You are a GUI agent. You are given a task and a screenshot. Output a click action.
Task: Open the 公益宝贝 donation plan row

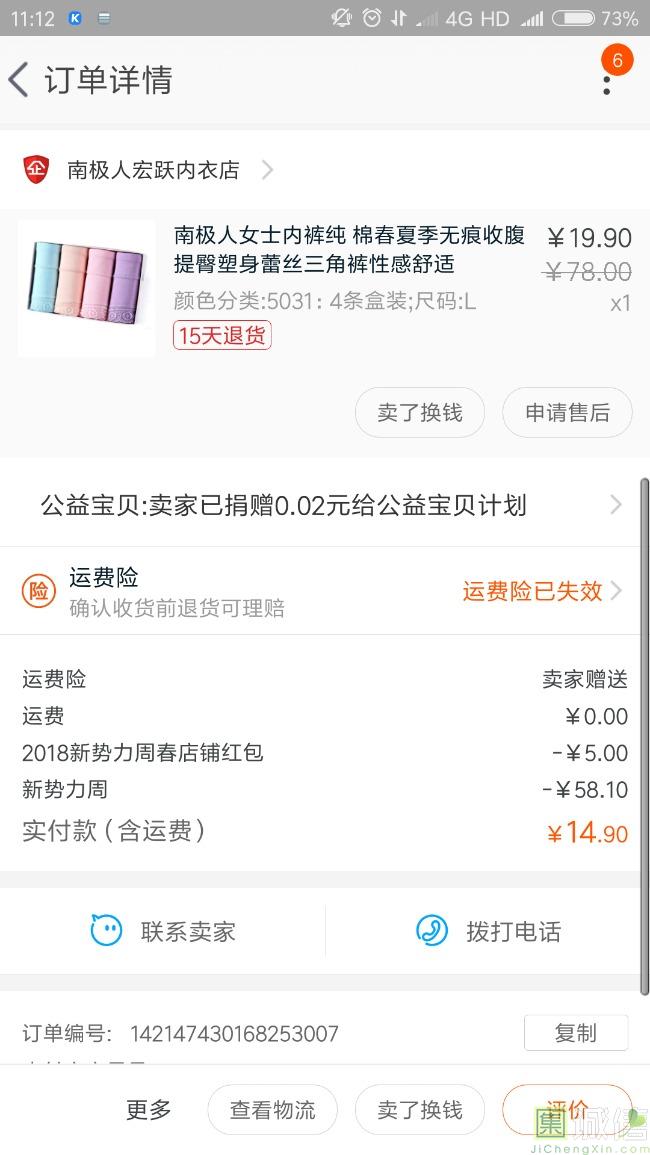(x=324, y=505)
